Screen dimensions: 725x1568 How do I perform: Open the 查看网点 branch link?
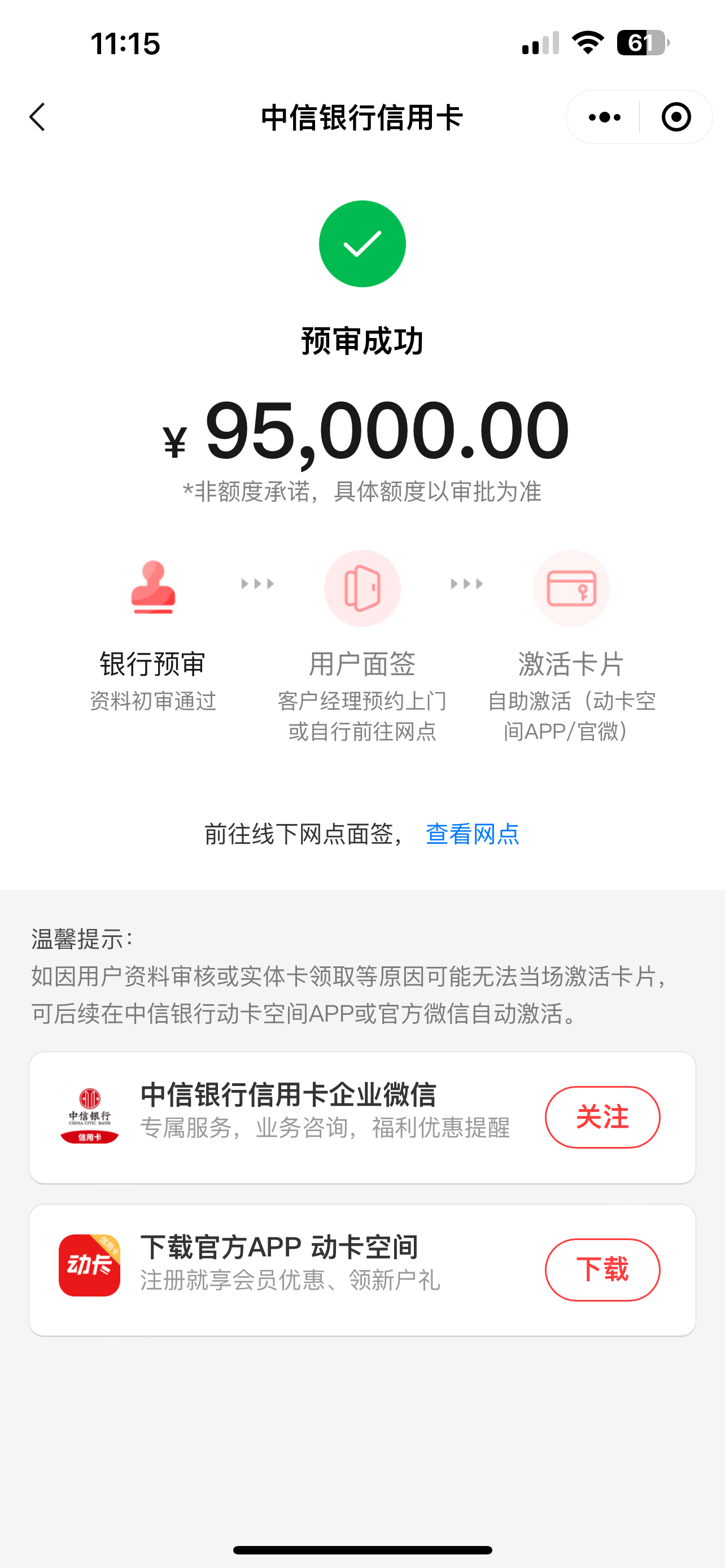[x=473, y=834]
